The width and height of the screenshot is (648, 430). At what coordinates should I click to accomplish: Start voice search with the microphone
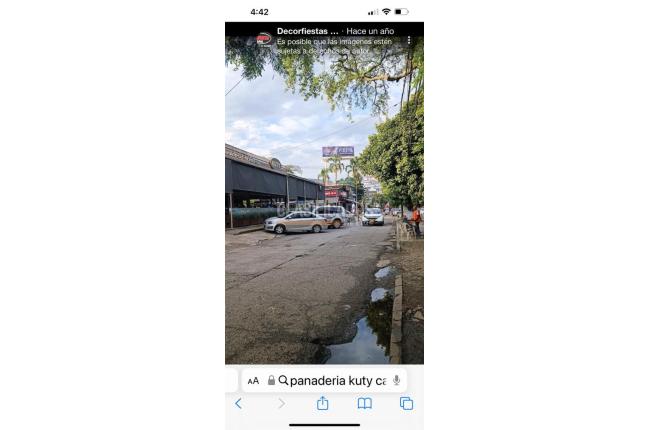[x=397, y=380]
